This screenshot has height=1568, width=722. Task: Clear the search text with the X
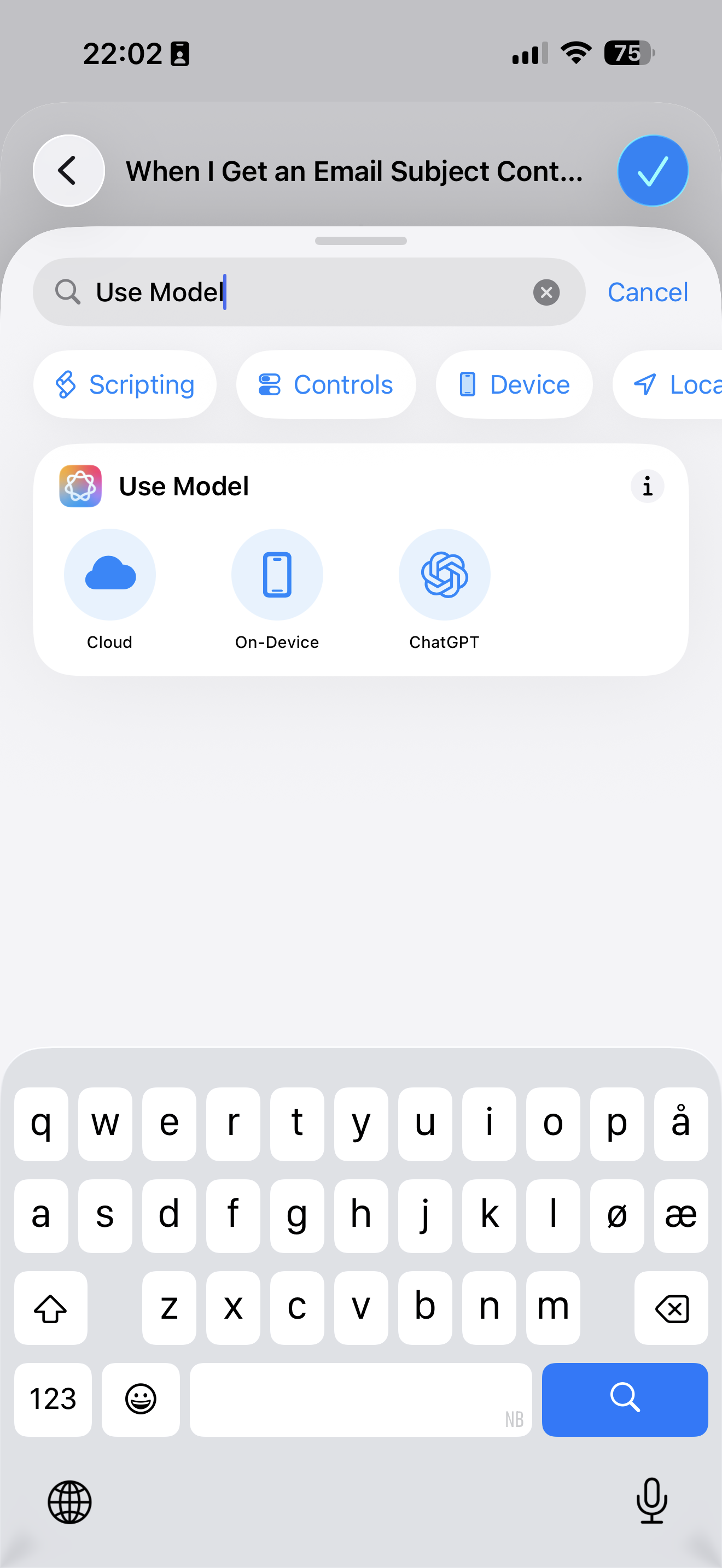pyautogui.click(x=546, y=291)
